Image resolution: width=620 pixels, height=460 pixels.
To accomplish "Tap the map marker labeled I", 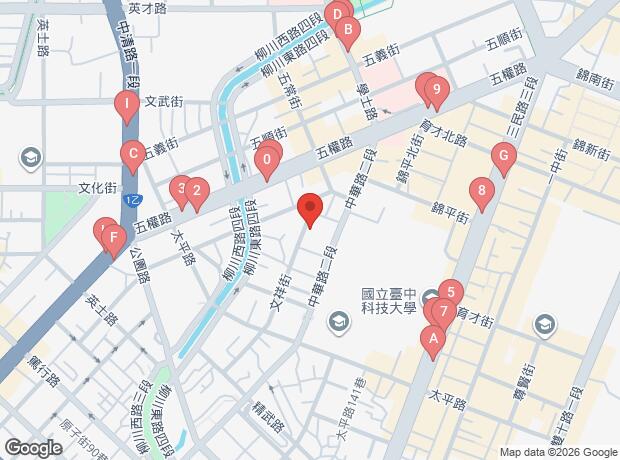I will [126, 103].
